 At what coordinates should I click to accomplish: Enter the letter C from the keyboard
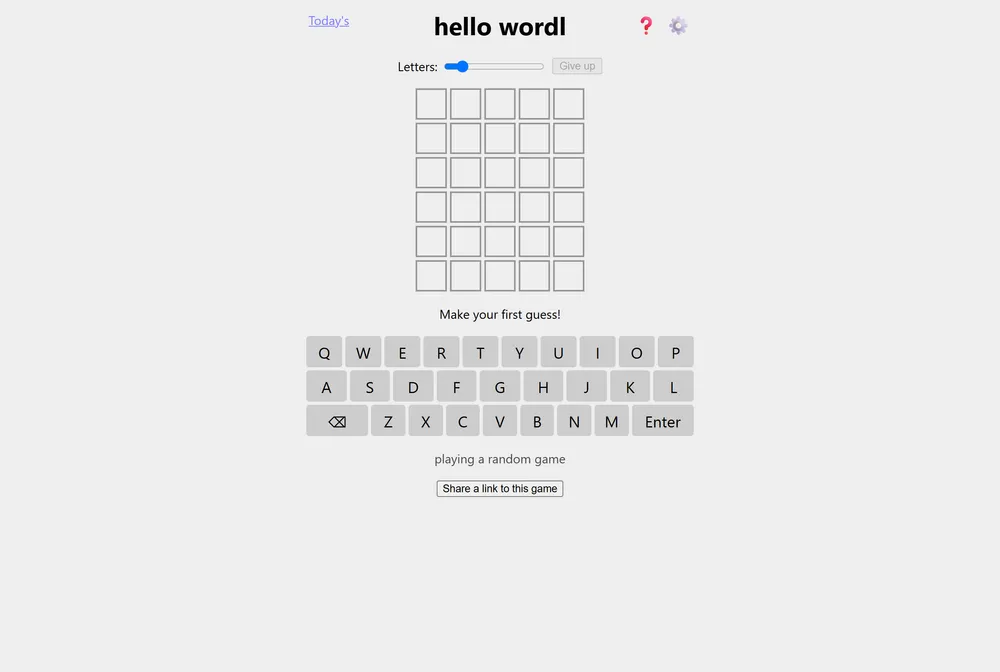(462, 421)
